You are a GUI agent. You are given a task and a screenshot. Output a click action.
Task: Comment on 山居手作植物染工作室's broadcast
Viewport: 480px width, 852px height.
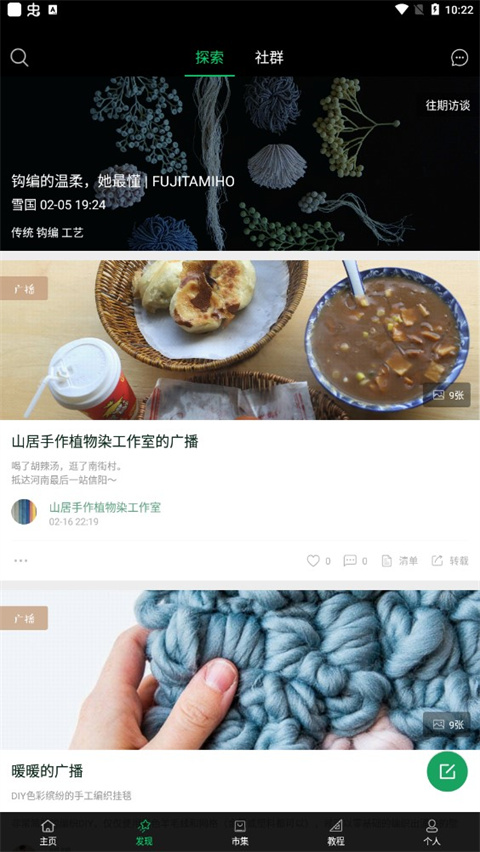coord(356,561)
